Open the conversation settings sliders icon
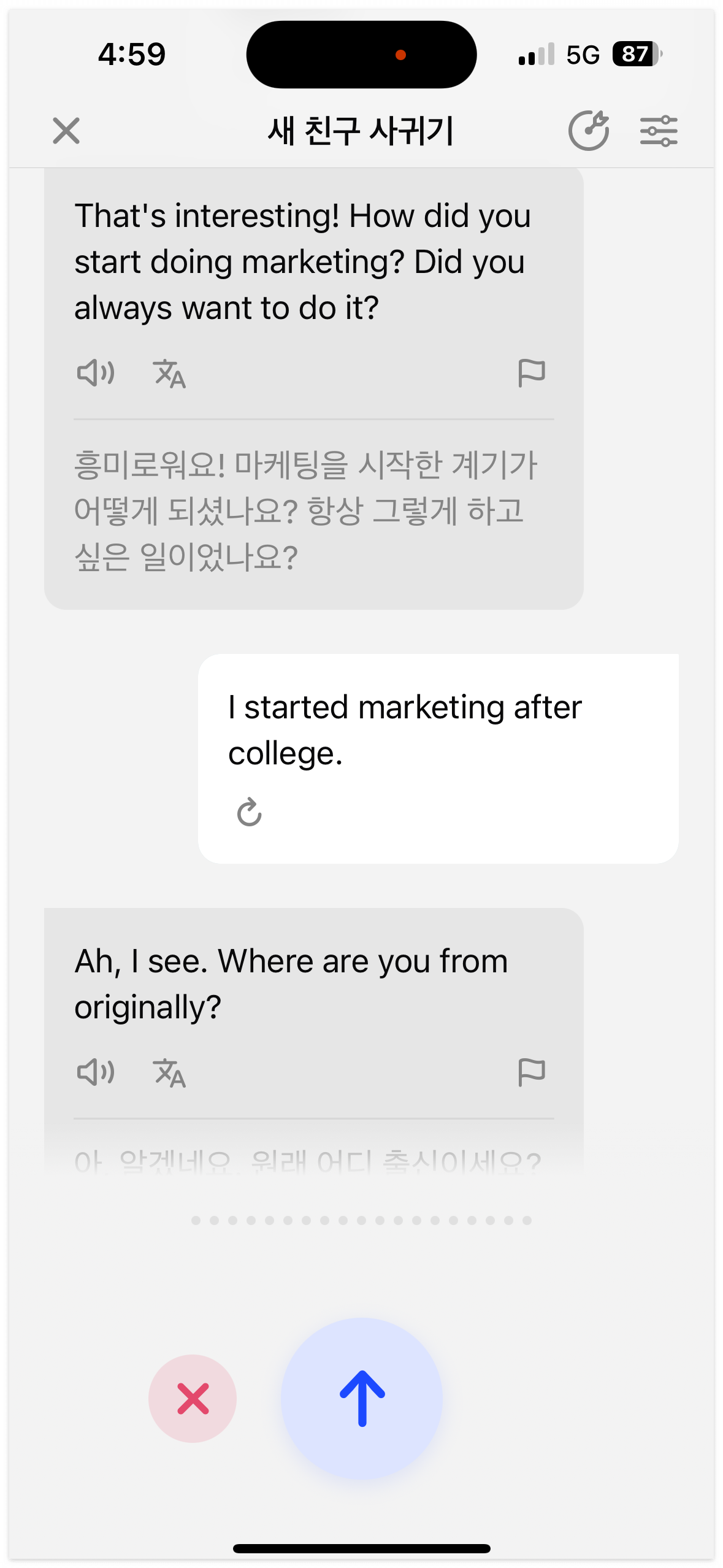Image resolution: width=723 pixels, height=1568 pixels. (659, 131)
